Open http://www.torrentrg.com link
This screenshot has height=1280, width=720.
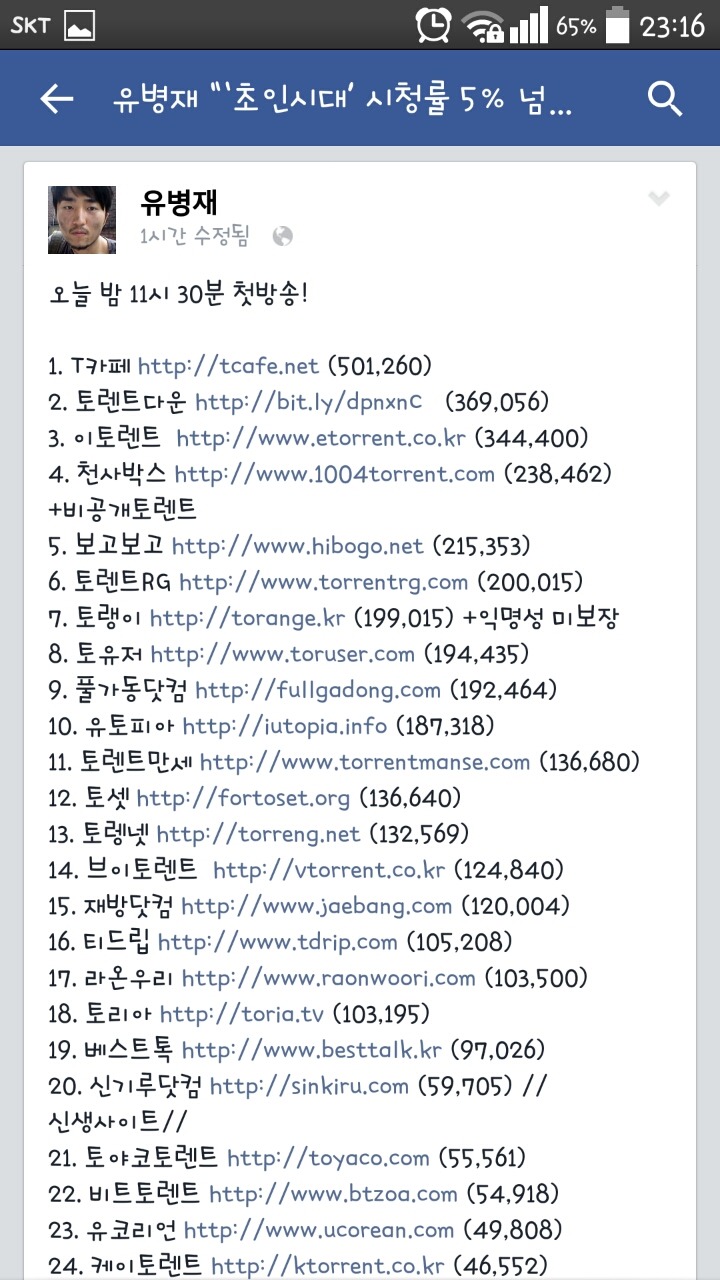(324, 582)
